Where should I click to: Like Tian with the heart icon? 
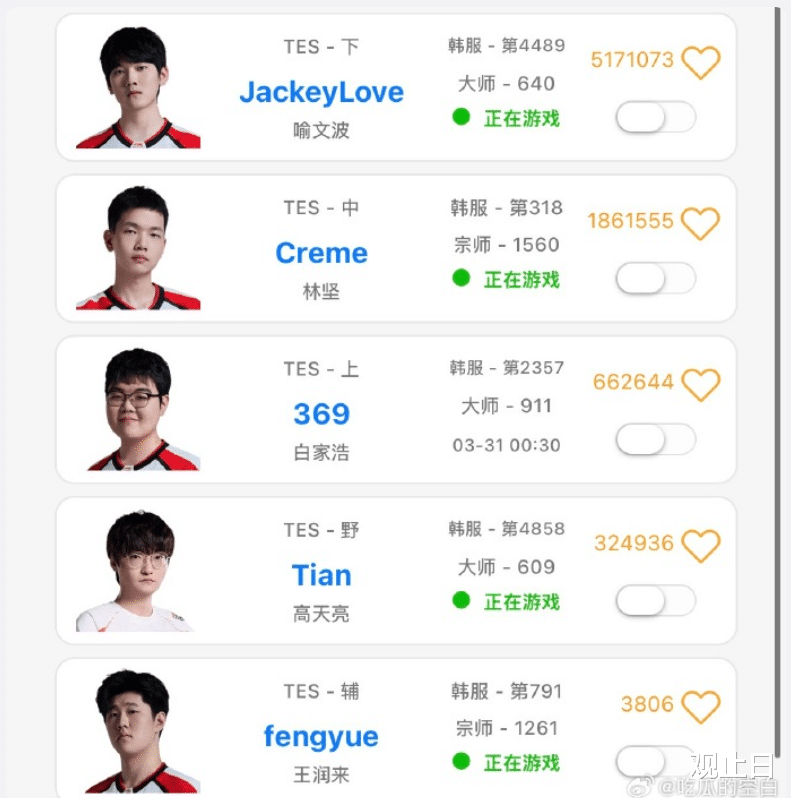pos(700,545)
